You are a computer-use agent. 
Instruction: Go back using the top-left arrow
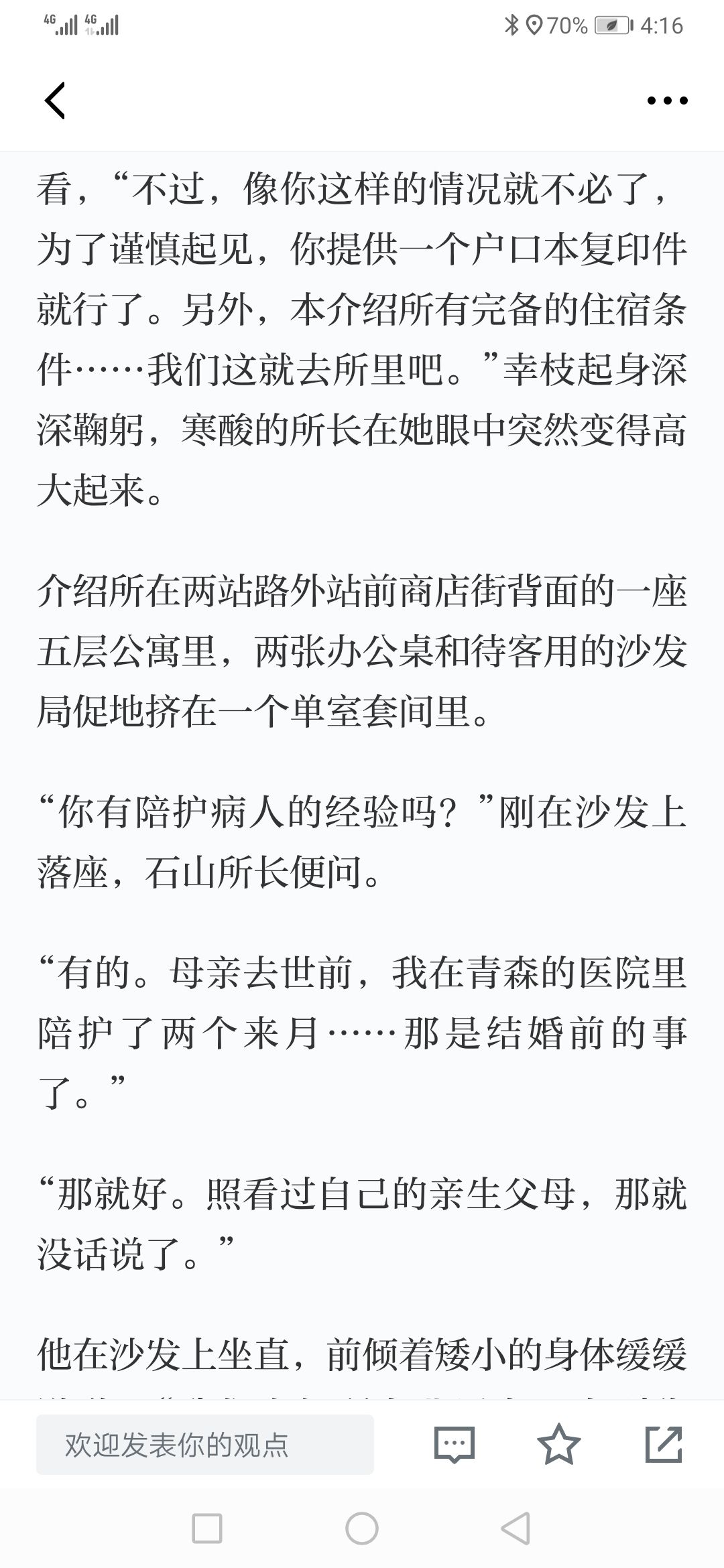click(x=55, y=101)
